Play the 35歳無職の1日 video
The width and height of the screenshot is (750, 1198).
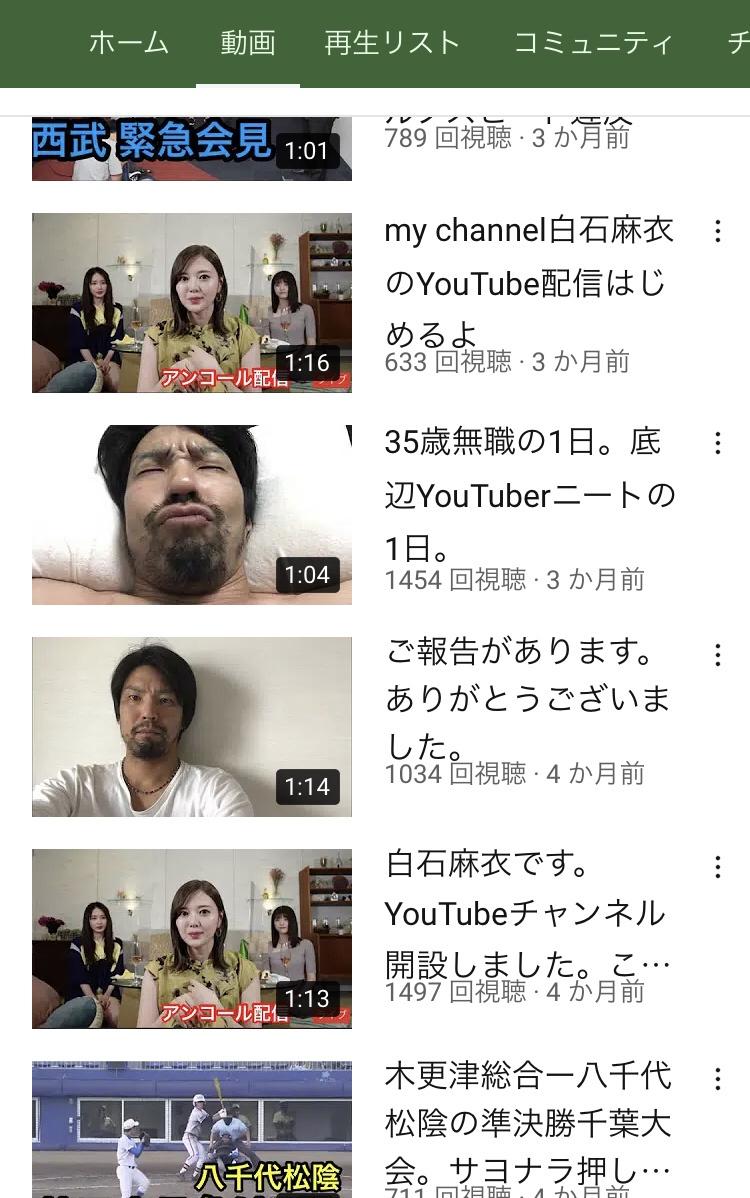(192, 514)
